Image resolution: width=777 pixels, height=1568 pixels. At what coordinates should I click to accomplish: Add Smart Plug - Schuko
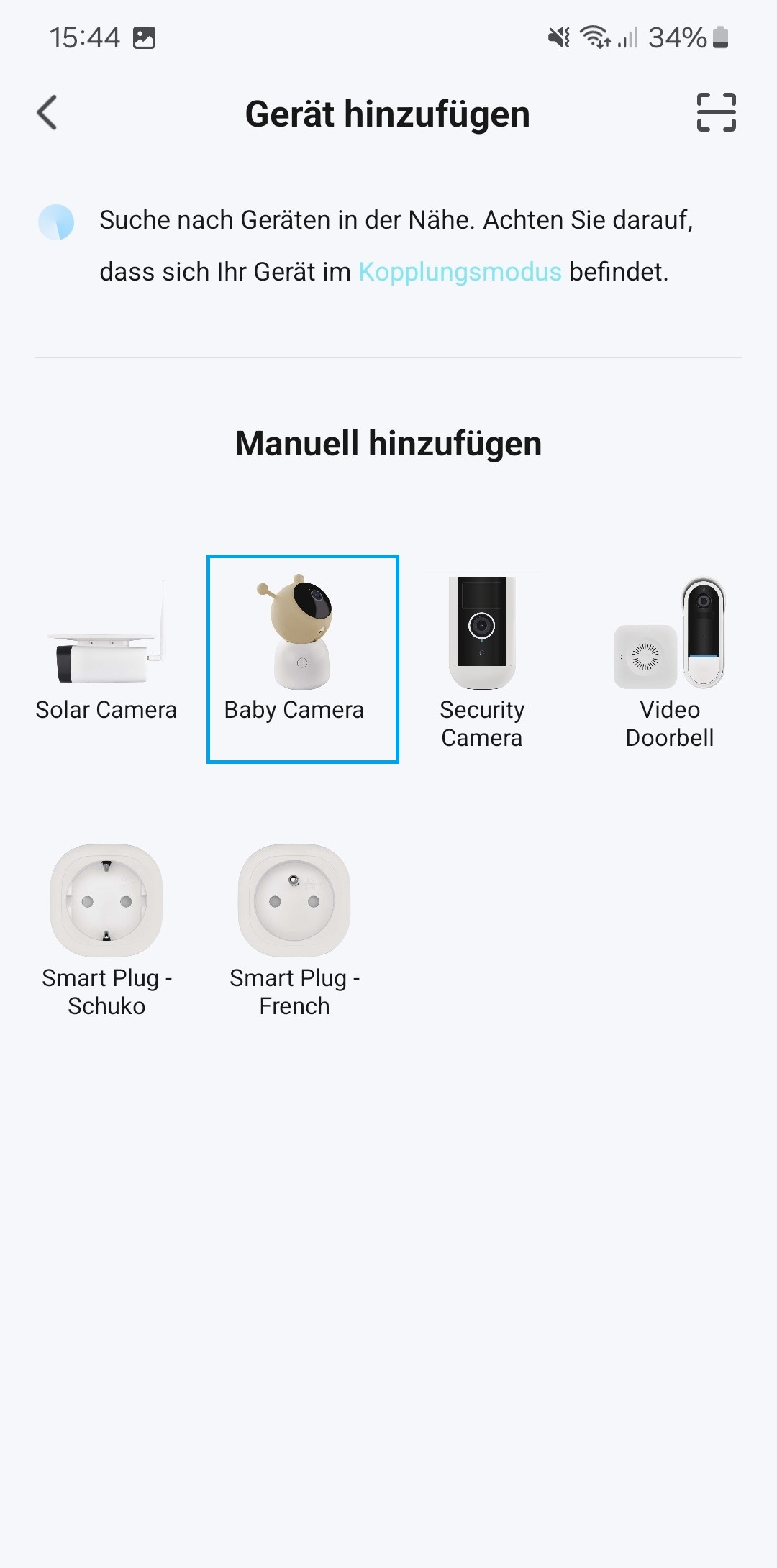pos(106,928)
